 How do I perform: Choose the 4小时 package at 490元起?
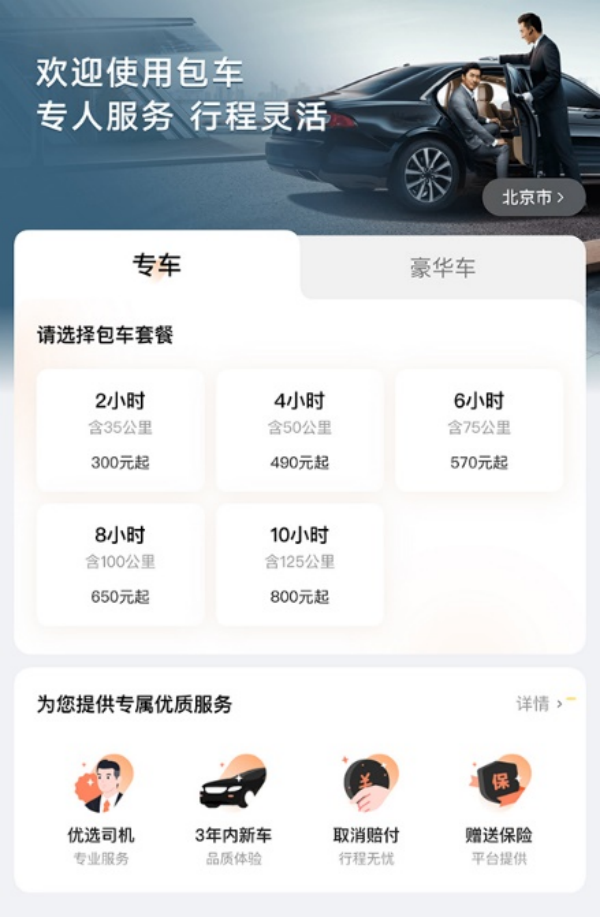[x=299, y=430]
